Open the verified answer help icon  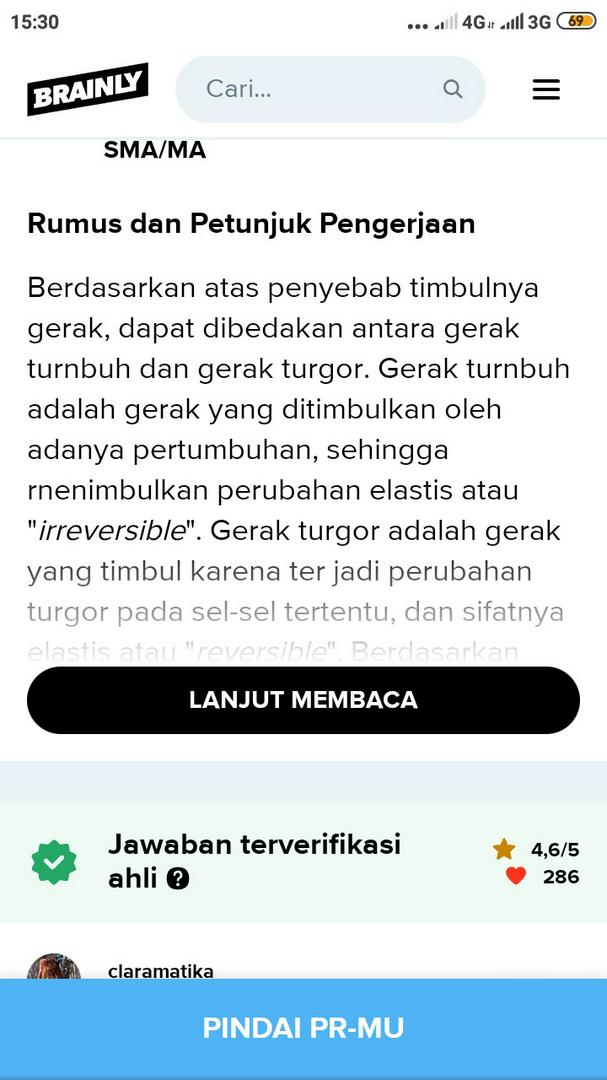[x=178, y=879]
